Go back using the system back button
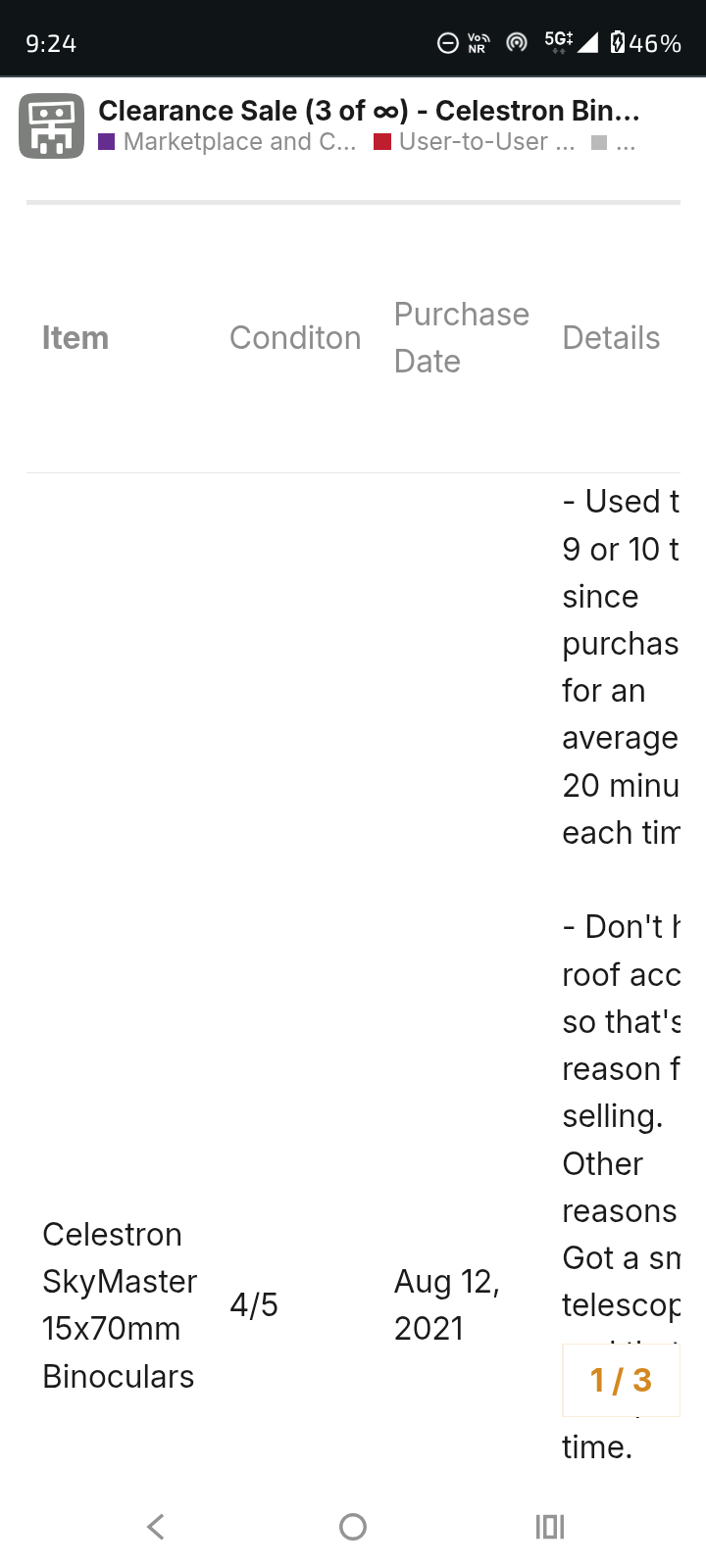706x1568 pixels. pyautogui.click(x=156, y=1526)
